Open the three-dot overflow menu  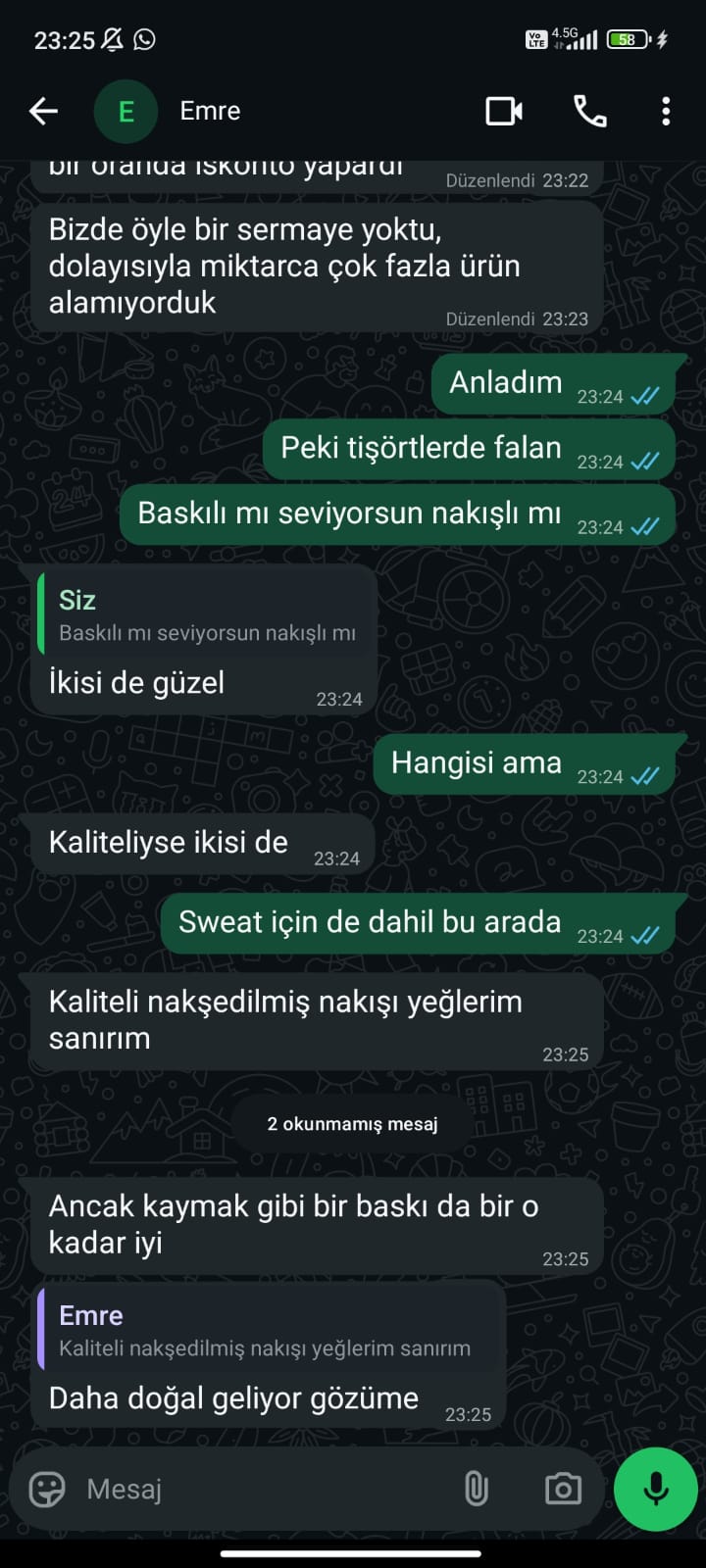pos(666,112)
